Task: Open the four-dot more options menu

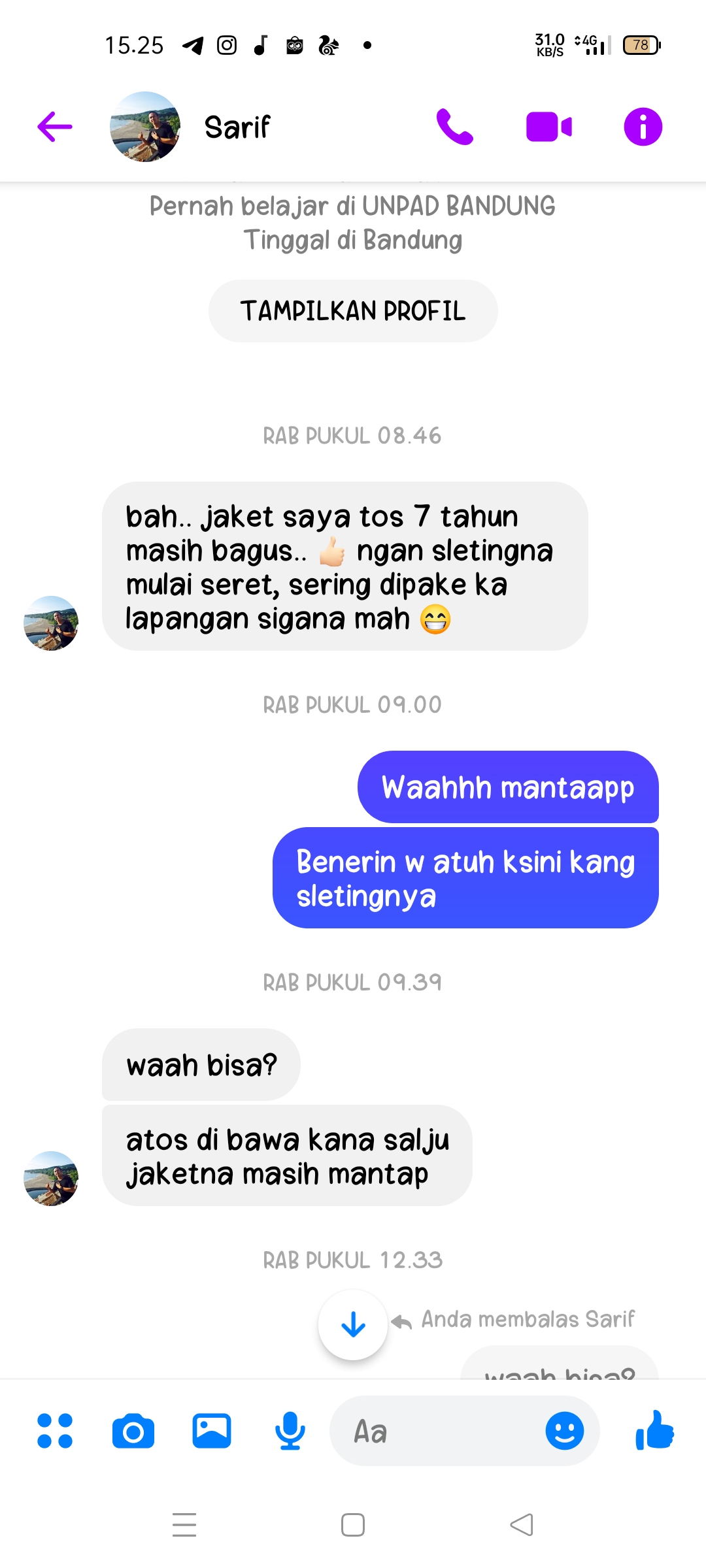Action: point(55,1431)
